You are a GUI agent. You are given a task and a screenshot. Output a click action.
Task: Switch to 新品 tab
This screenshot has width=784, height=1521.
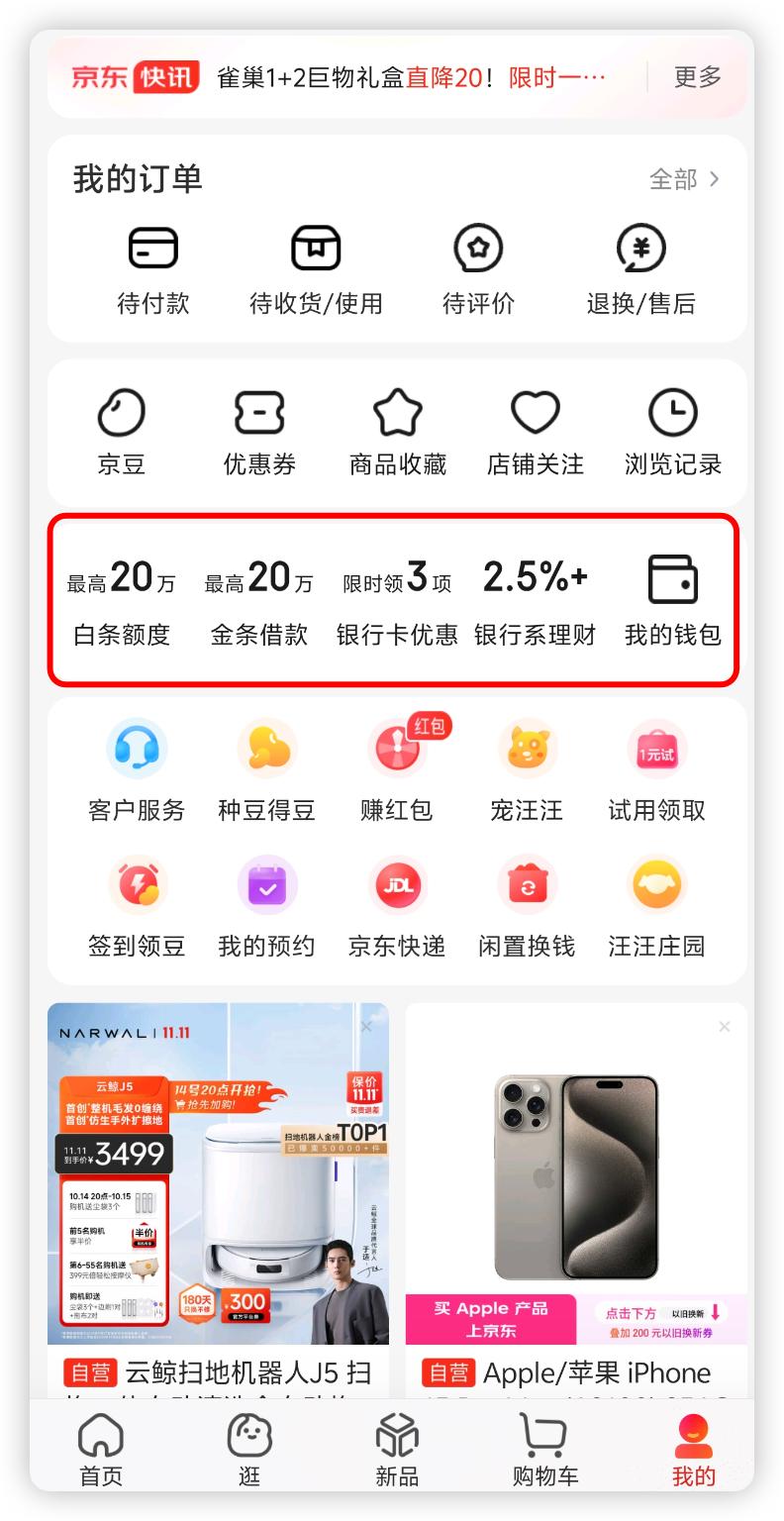coord(397,1449)
